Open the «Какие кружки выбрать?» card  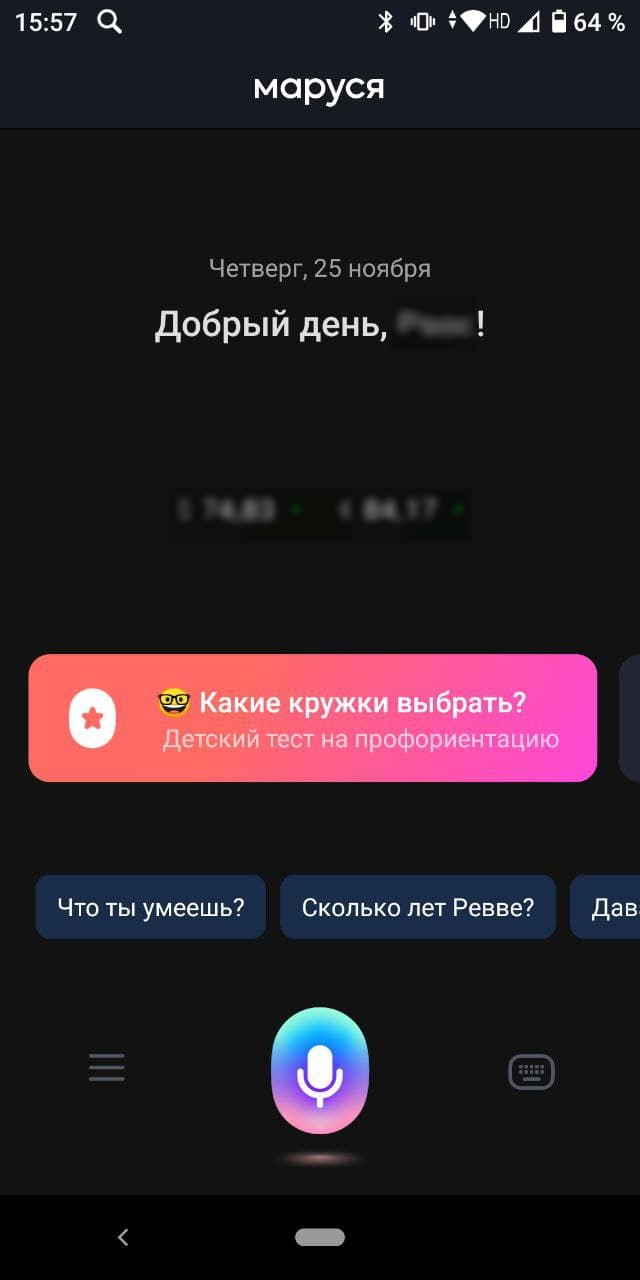pyautogui.click(x=312, y=718)
